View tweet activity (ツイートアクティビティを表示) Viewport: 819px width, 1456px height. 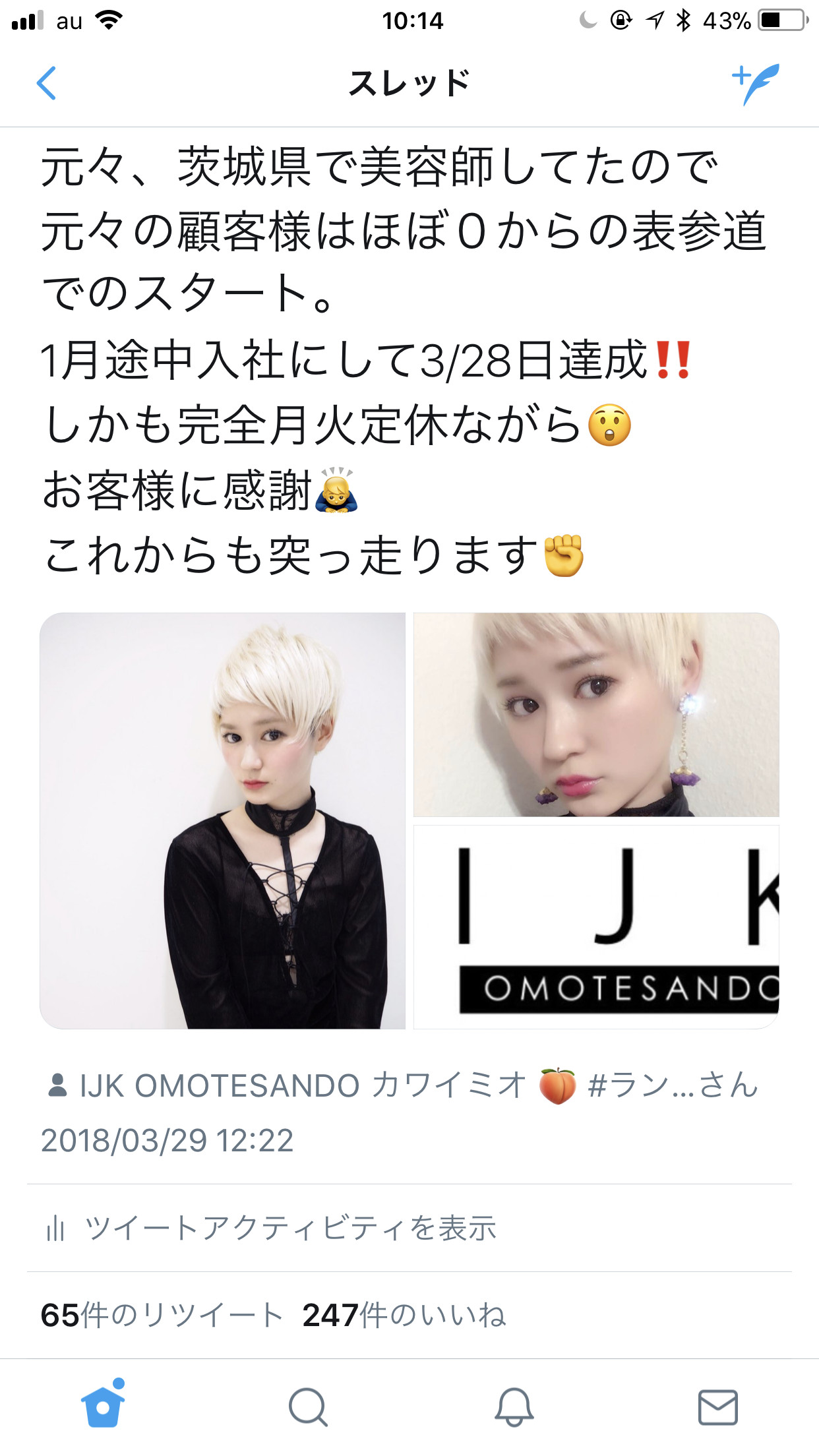[271, 1228]
